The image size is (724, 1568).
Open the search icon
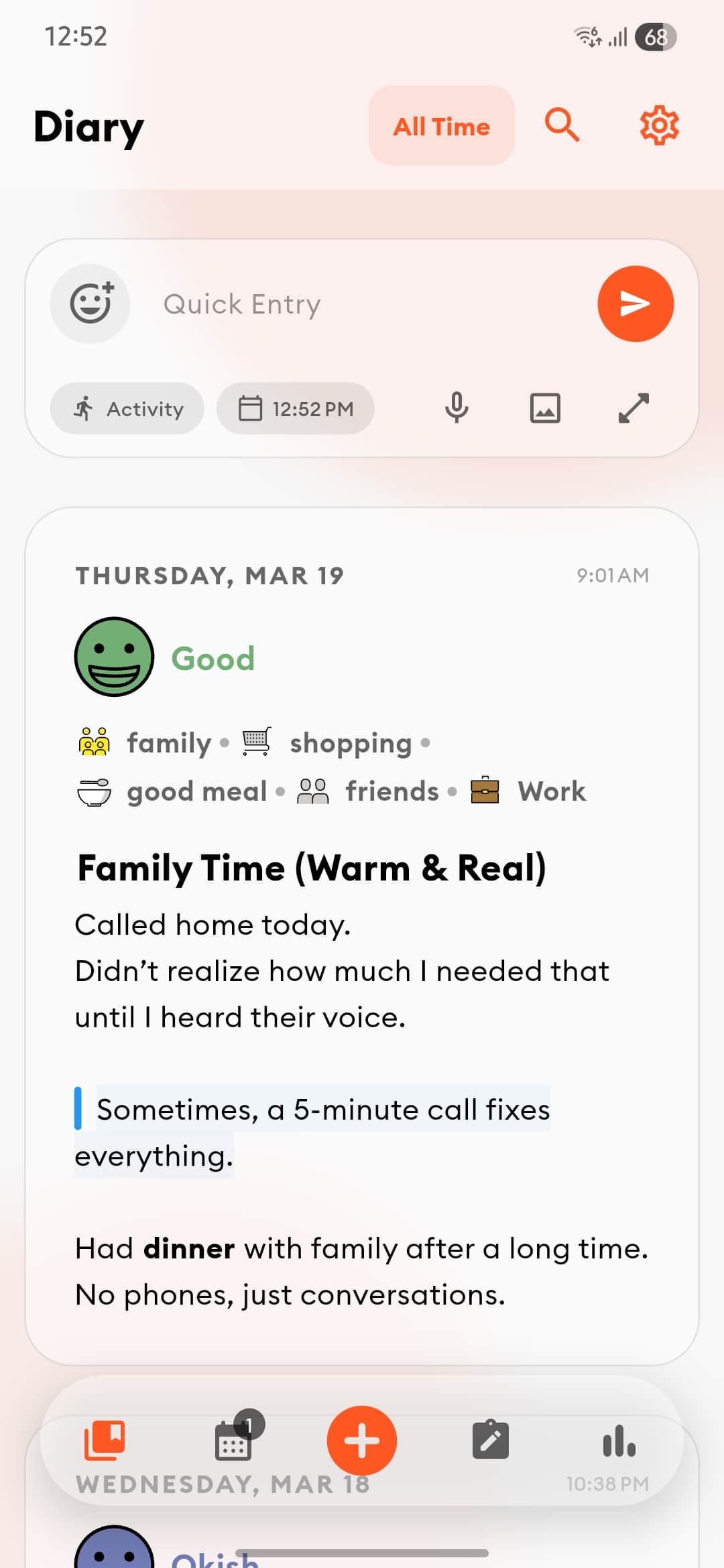(x=562, y=125)
